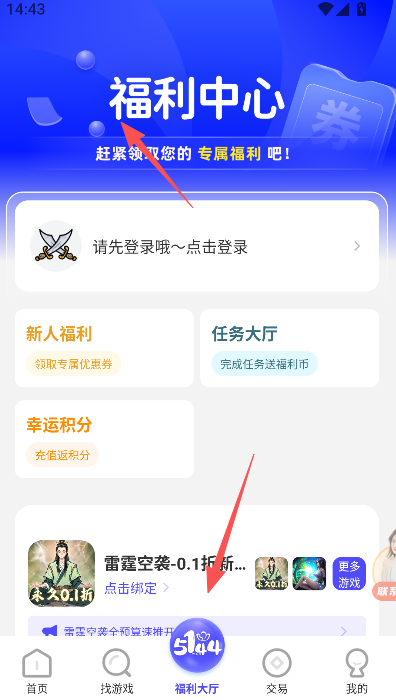Screen dimensions: 396x700
Task: Tap the login prompt row to sign in
Action: [197, 246]
